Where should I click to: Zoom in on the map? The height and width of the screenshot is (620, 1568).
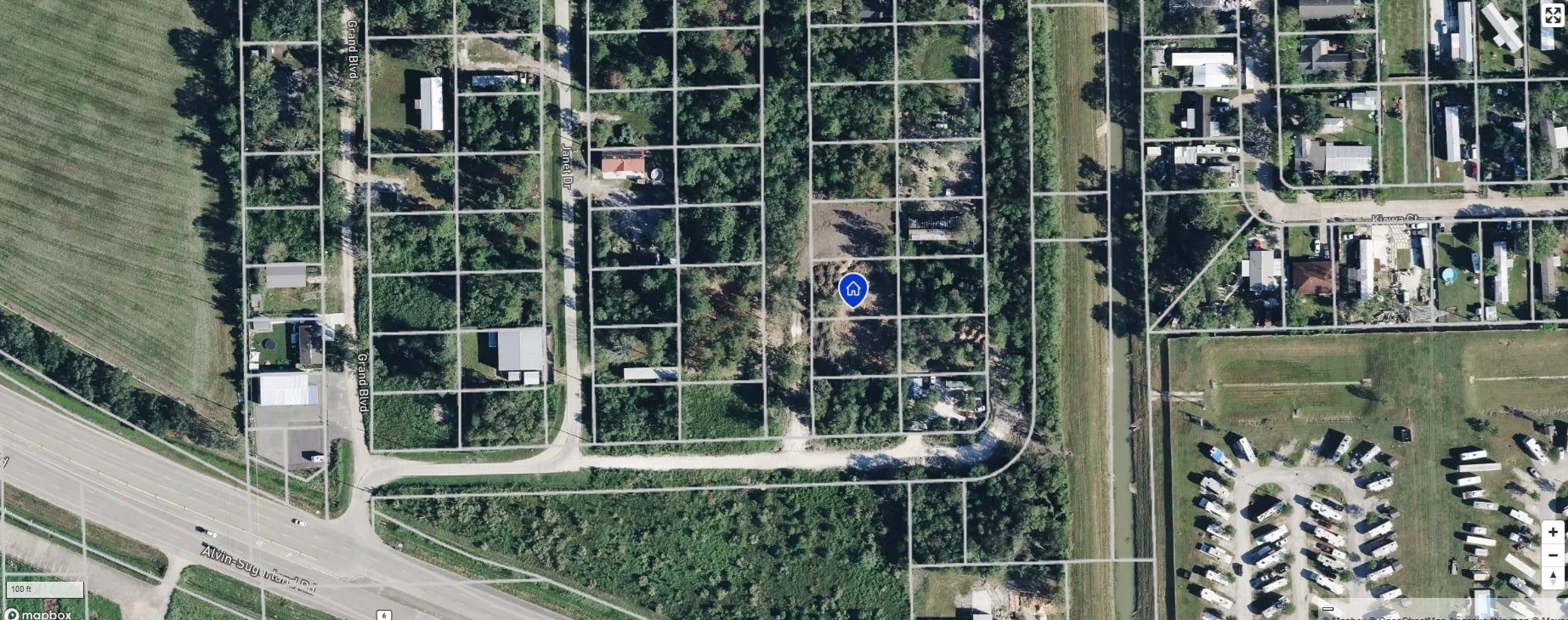click(x=1553, y=532)
